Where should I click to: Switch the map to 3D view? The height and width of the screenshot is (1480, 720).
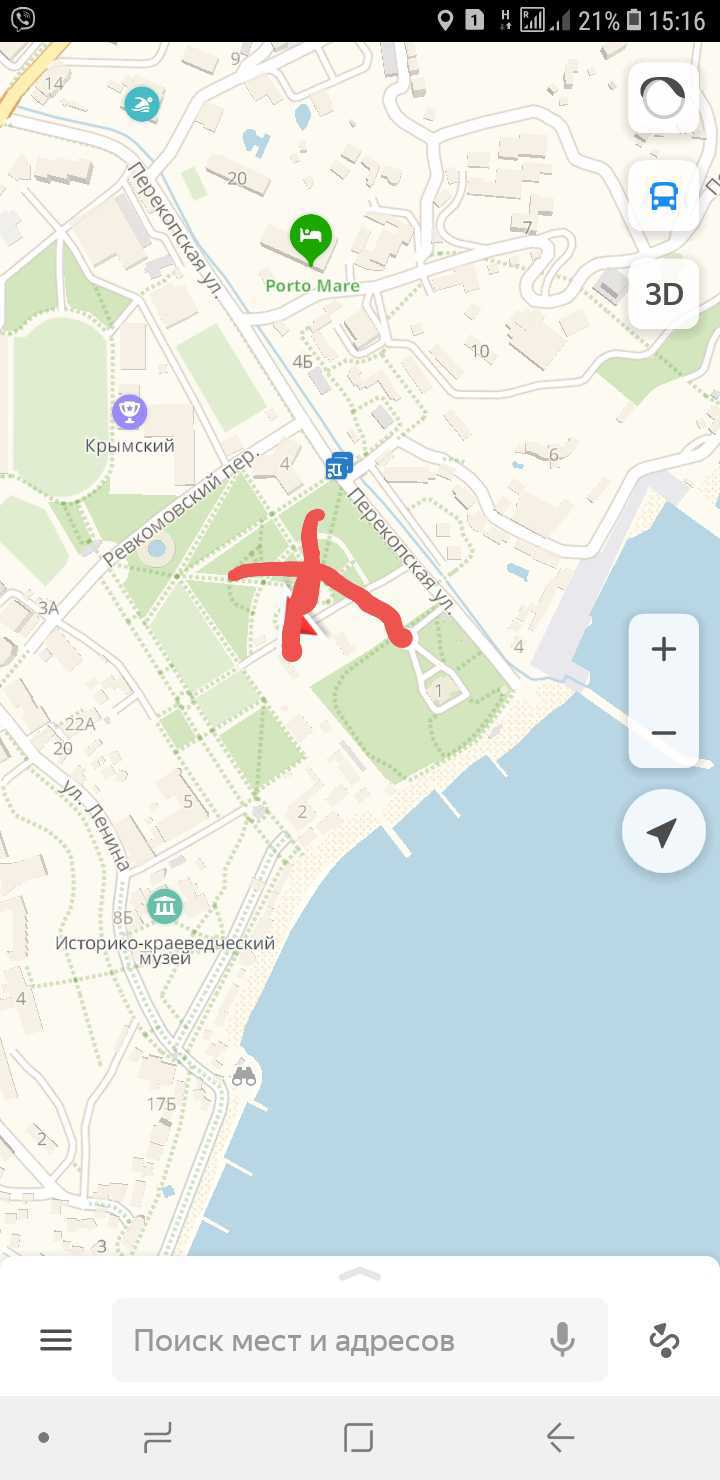(664, 294)
